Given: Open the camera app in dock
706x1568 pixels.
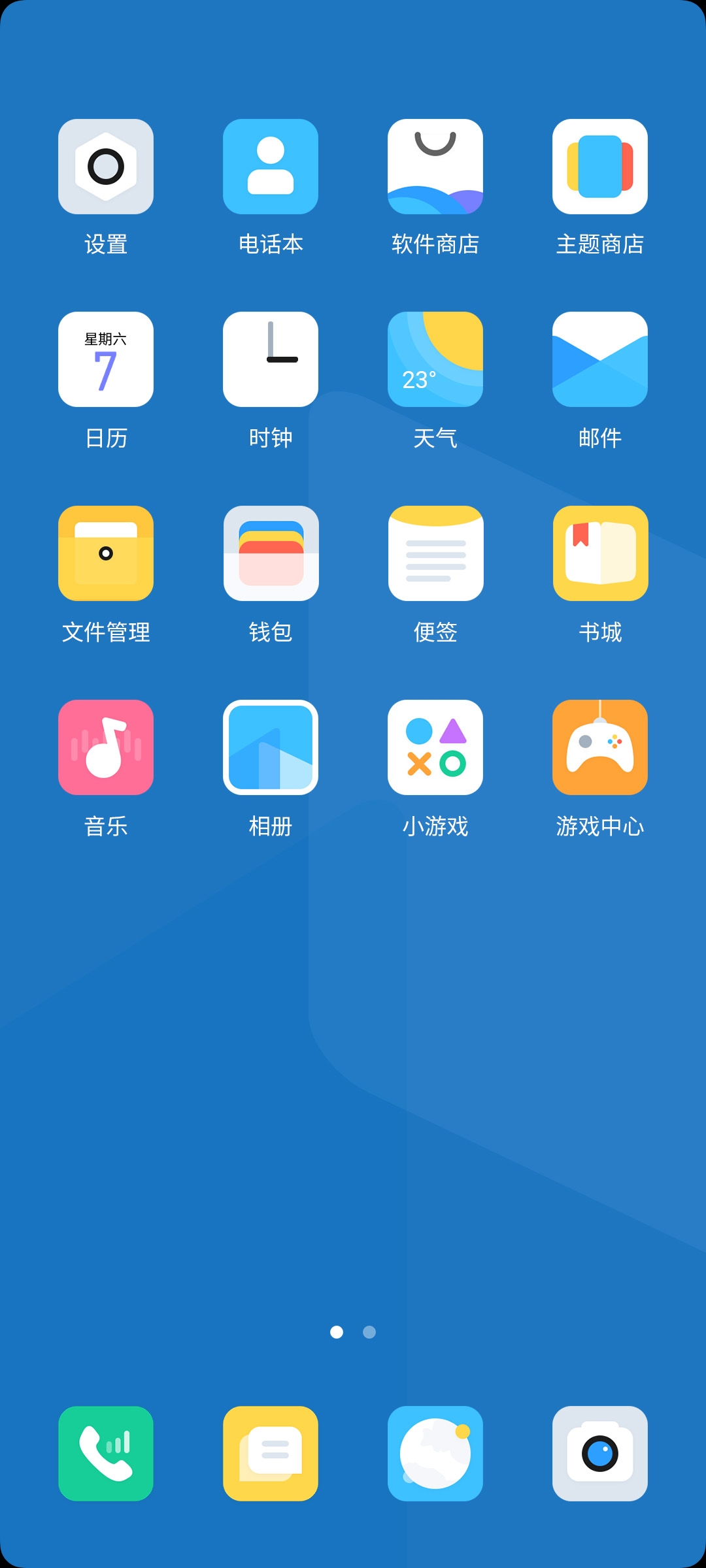Looking at the screenshot, I should click(600, 1454).
